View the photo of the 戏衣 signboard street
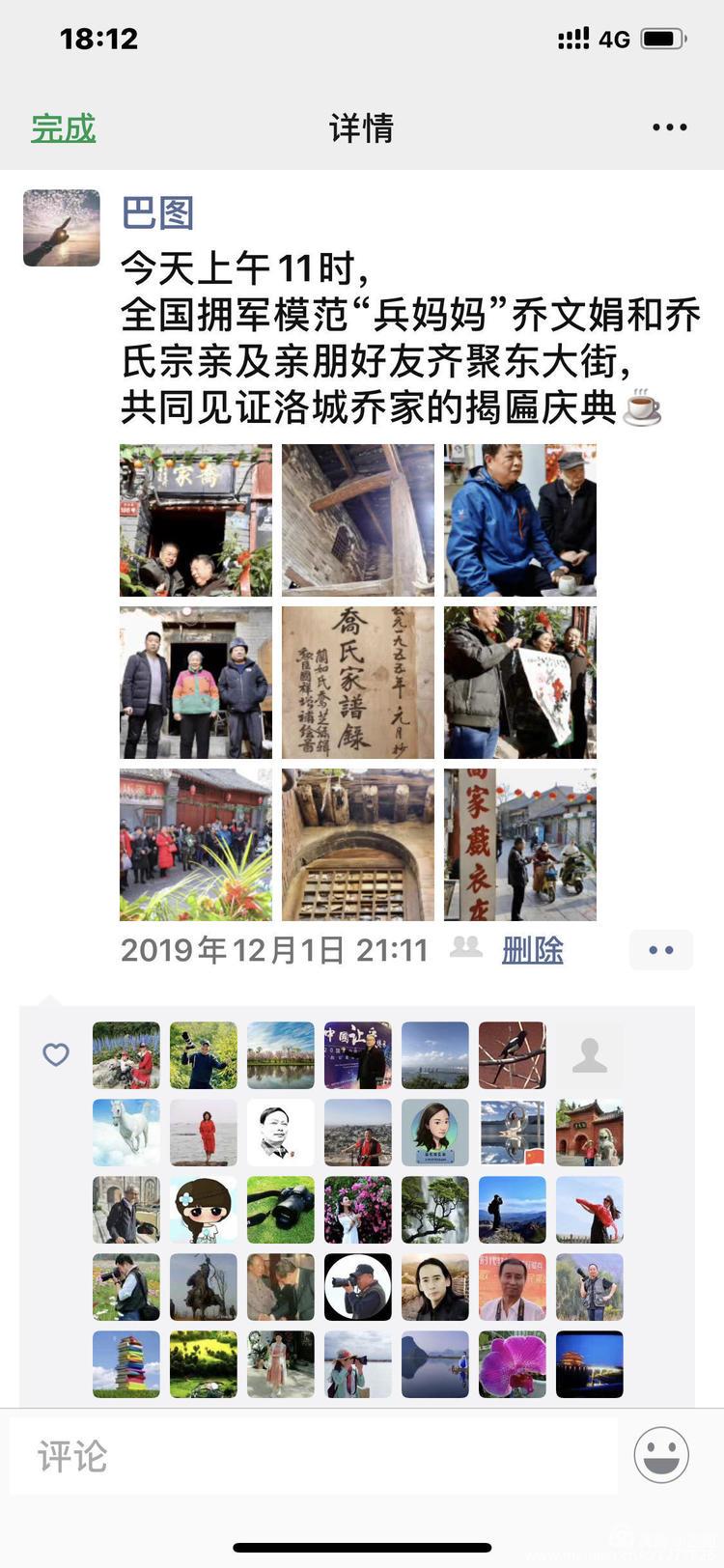724x1568 pixels. click(x=520, y=845)
